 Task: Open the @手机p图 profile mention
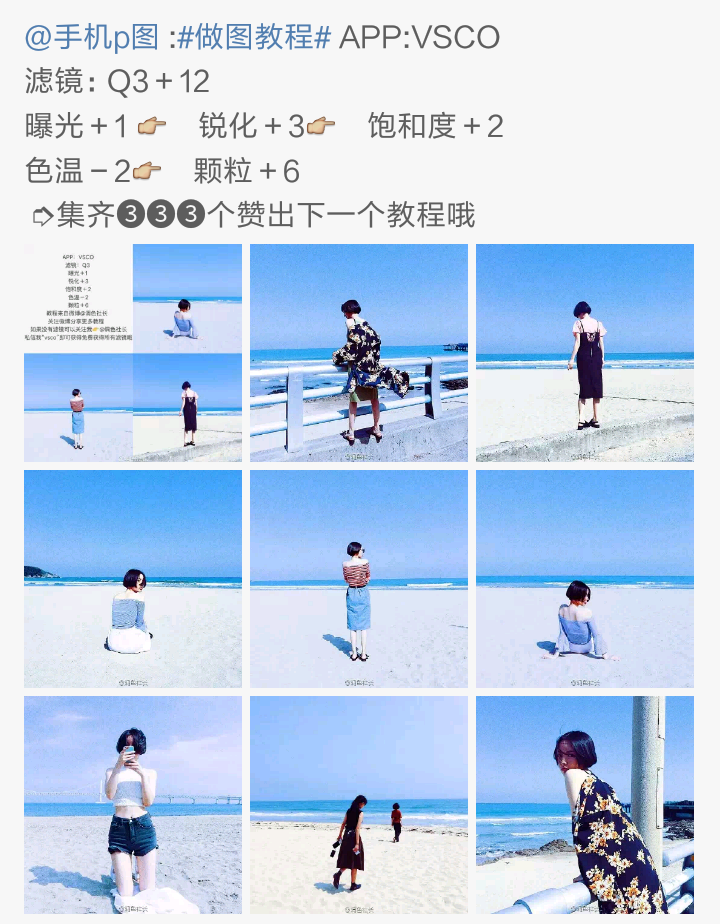coord(91,37)
